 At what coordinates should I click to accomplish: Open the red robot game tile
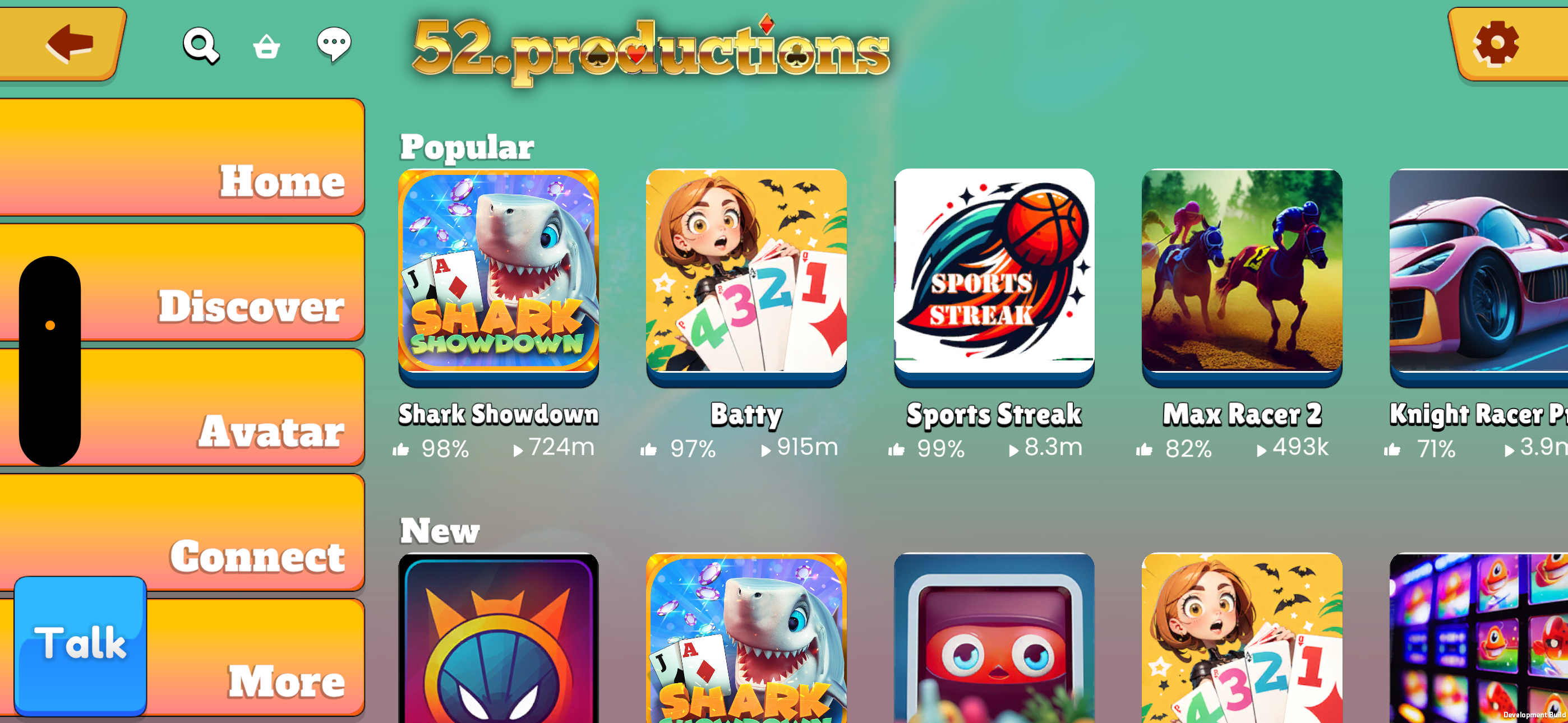point(993,639)
